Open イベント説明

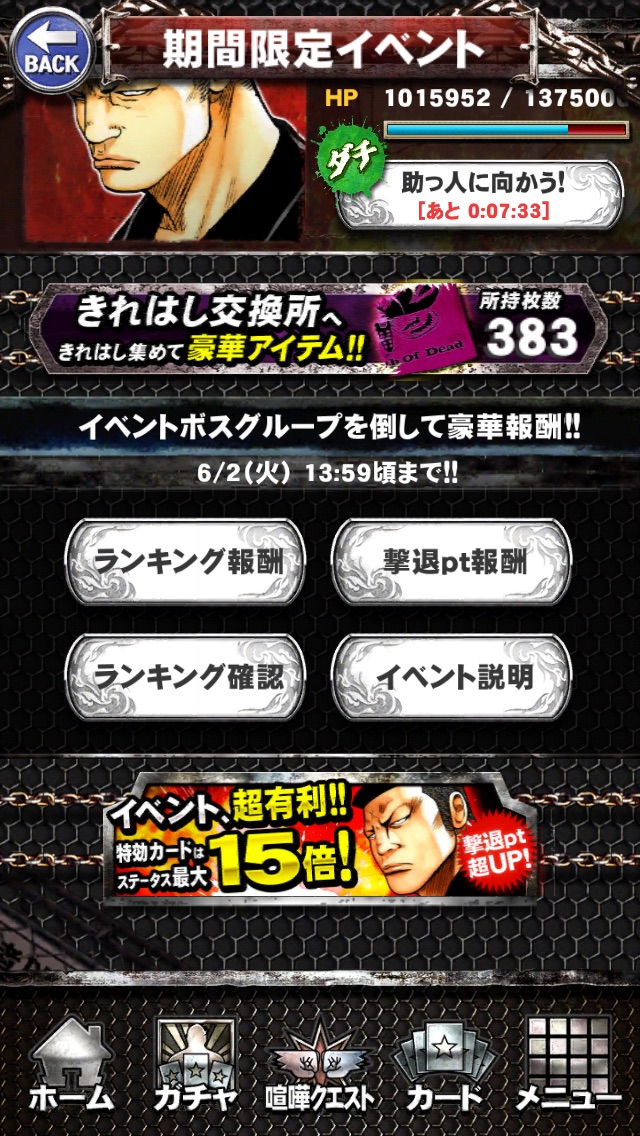tap(452, 677)
